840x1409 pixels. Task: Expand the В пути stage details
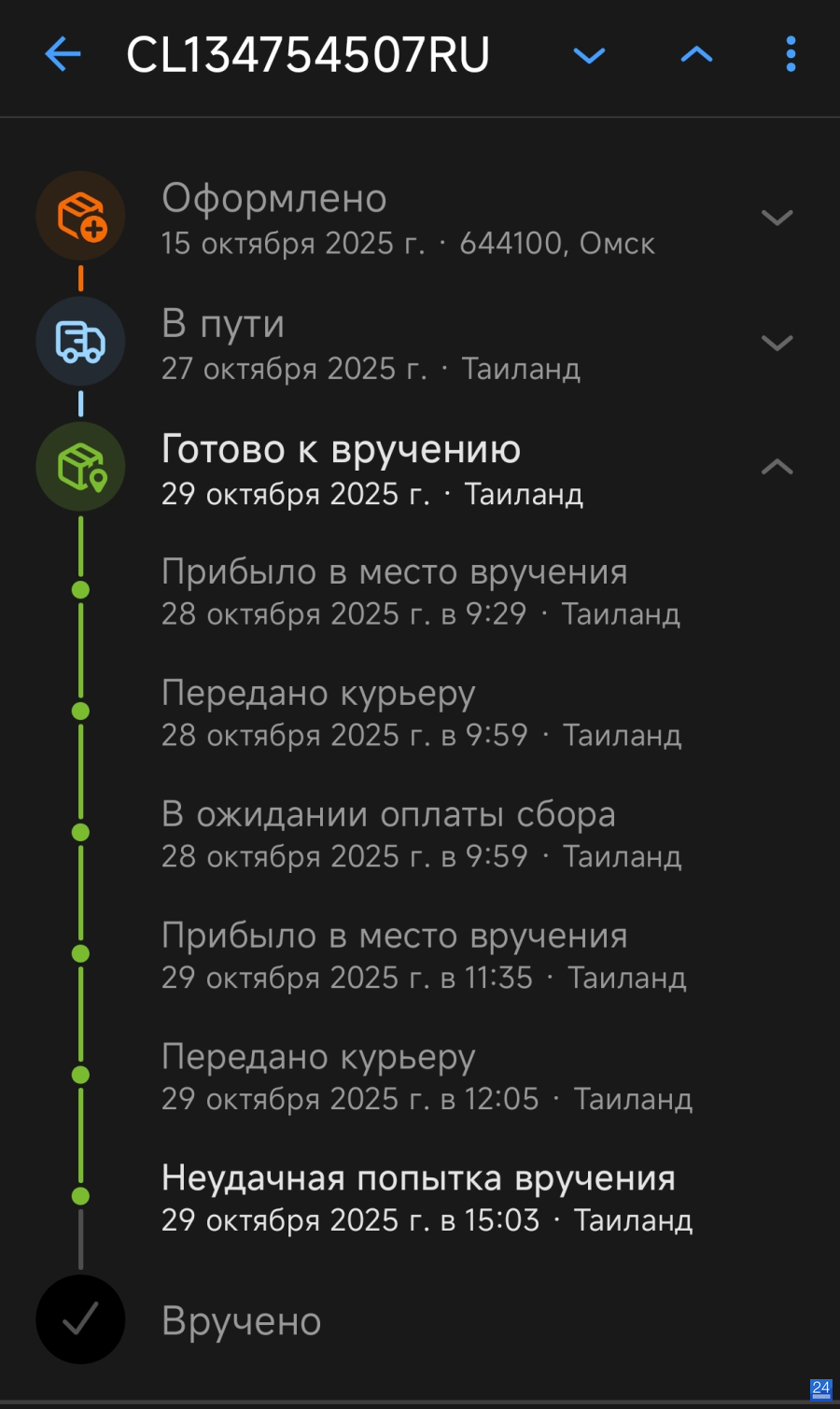click(x=777, y=343)
